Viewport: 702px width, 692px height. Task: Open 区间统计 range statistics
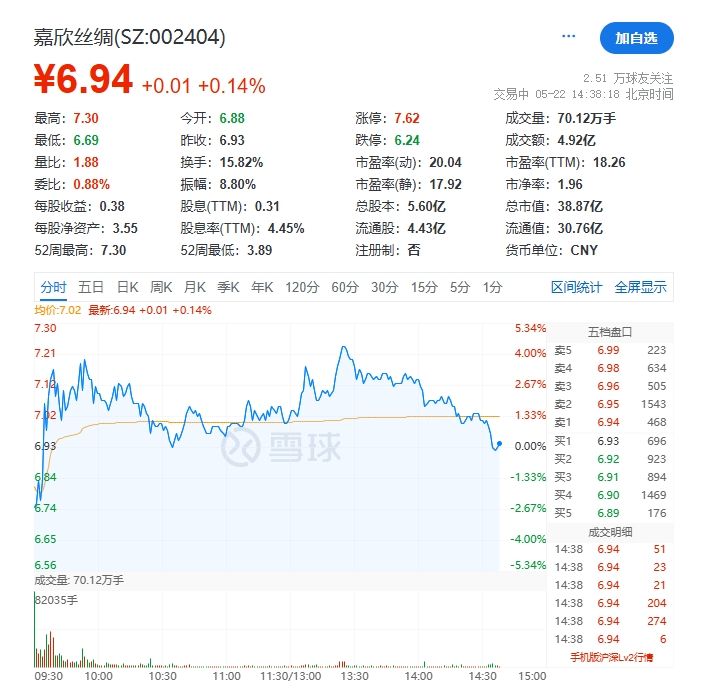576,287
